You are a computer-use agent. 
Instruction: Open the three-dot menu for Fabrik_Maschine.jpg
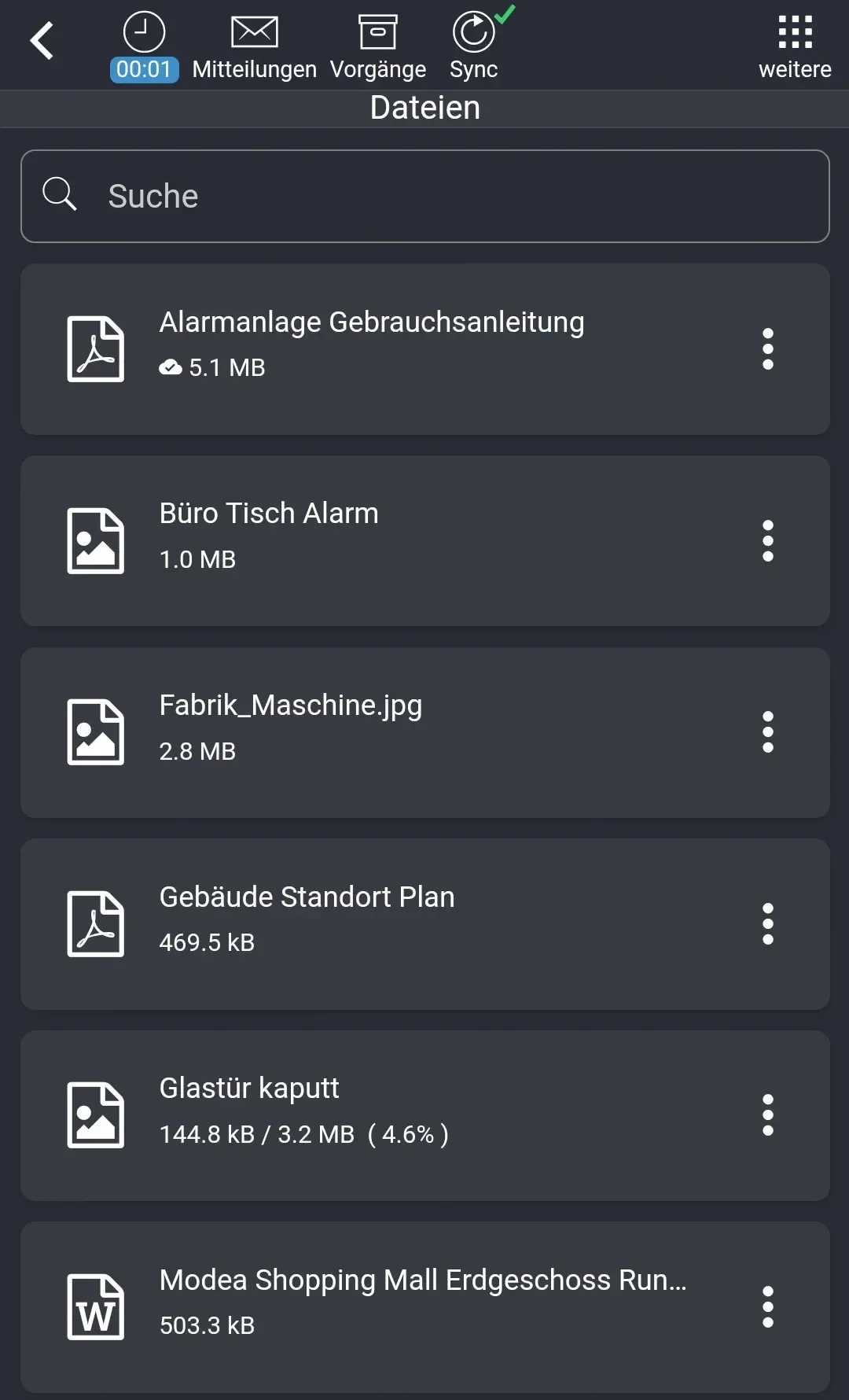tap(767, 731)
